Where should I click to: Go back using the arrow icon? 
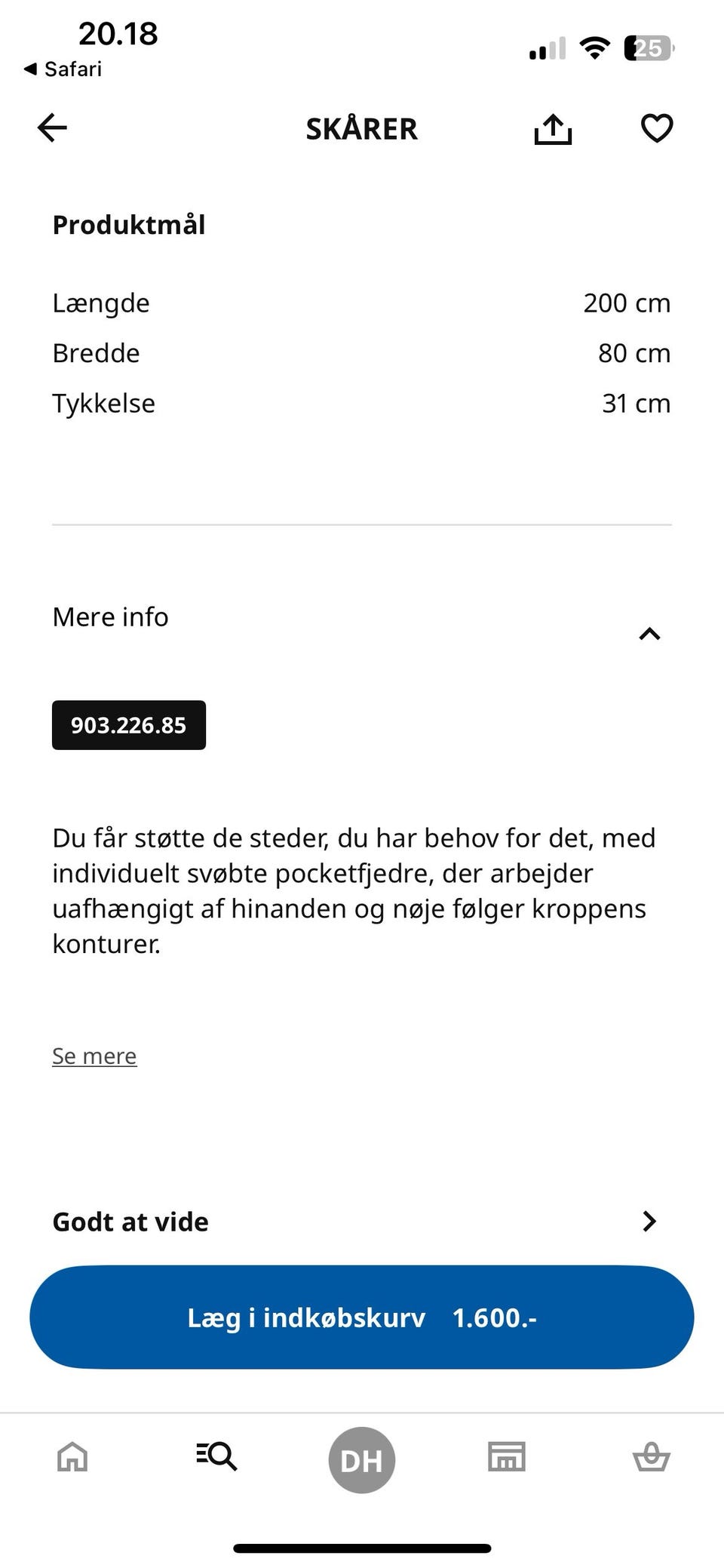point(51,128)
